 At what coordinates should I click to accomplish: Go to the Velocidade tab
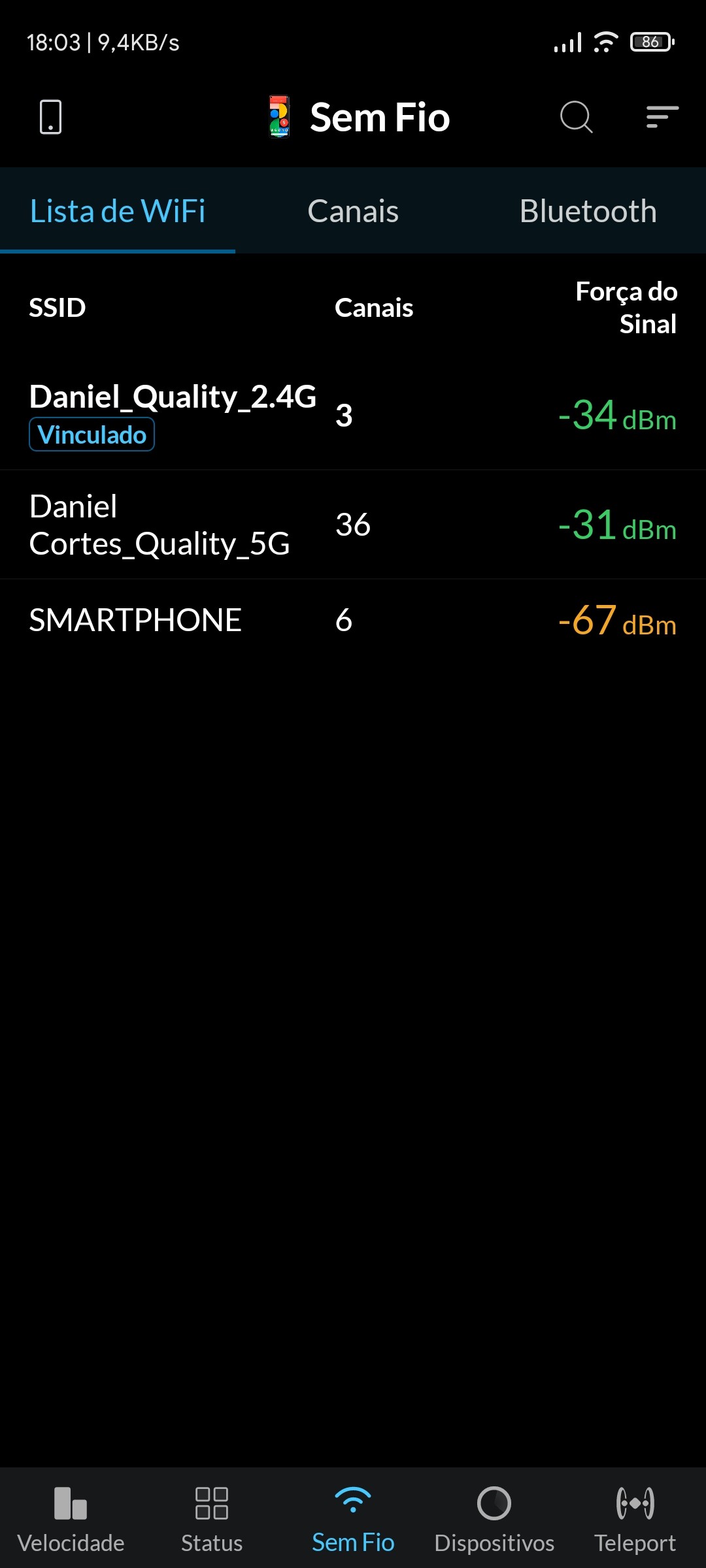click(x=71, y=1518)
